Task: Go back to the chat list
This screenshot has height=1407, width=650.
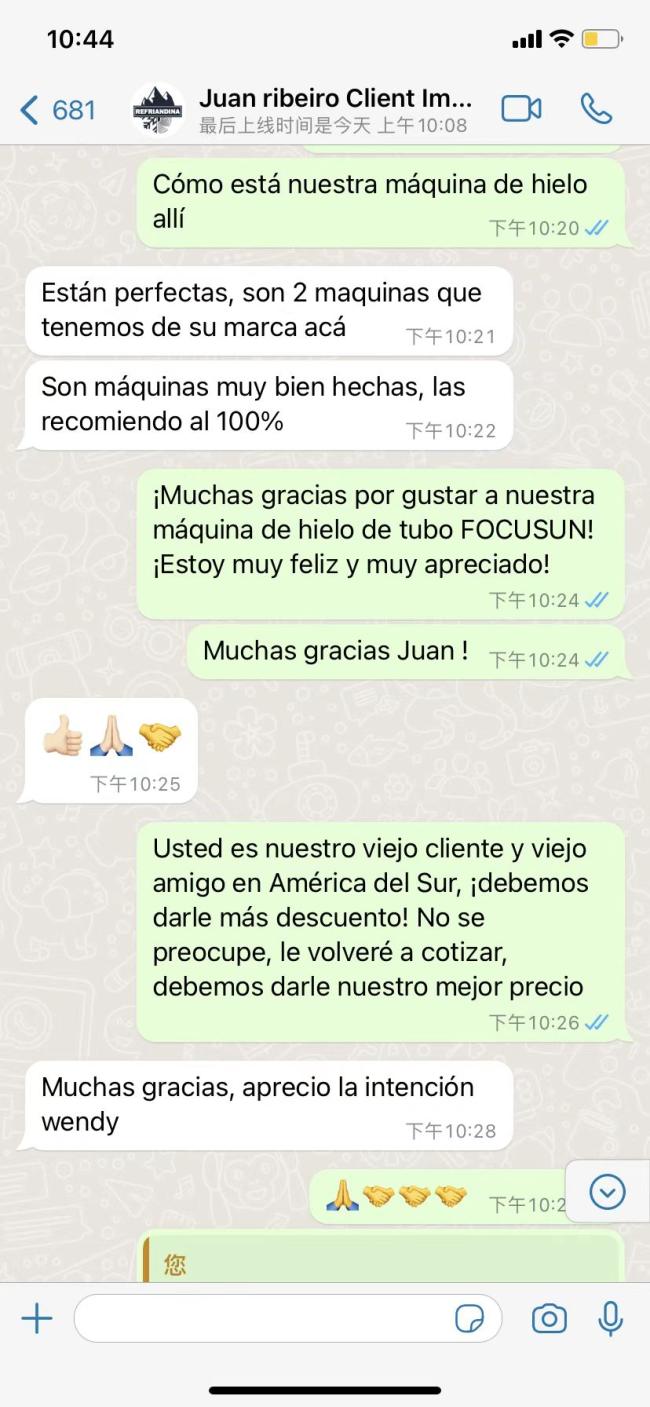Action: (58, 109)
